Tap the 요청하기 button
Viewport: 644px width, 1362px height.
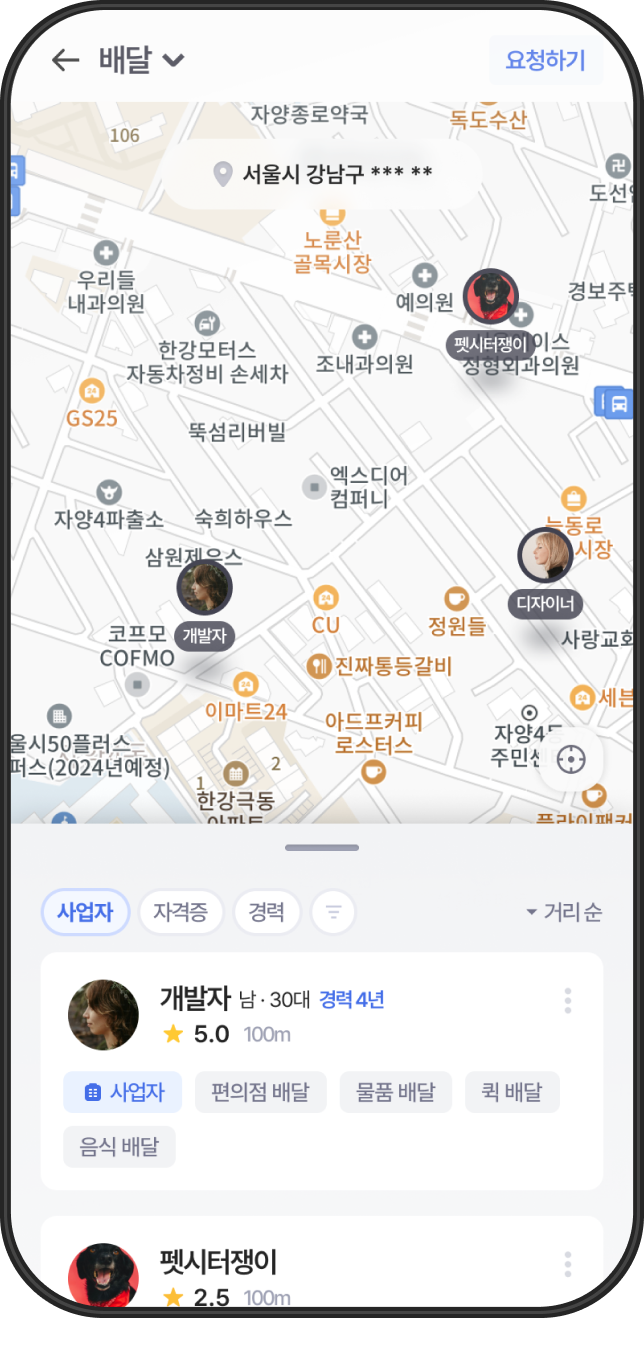click(545, 60)
